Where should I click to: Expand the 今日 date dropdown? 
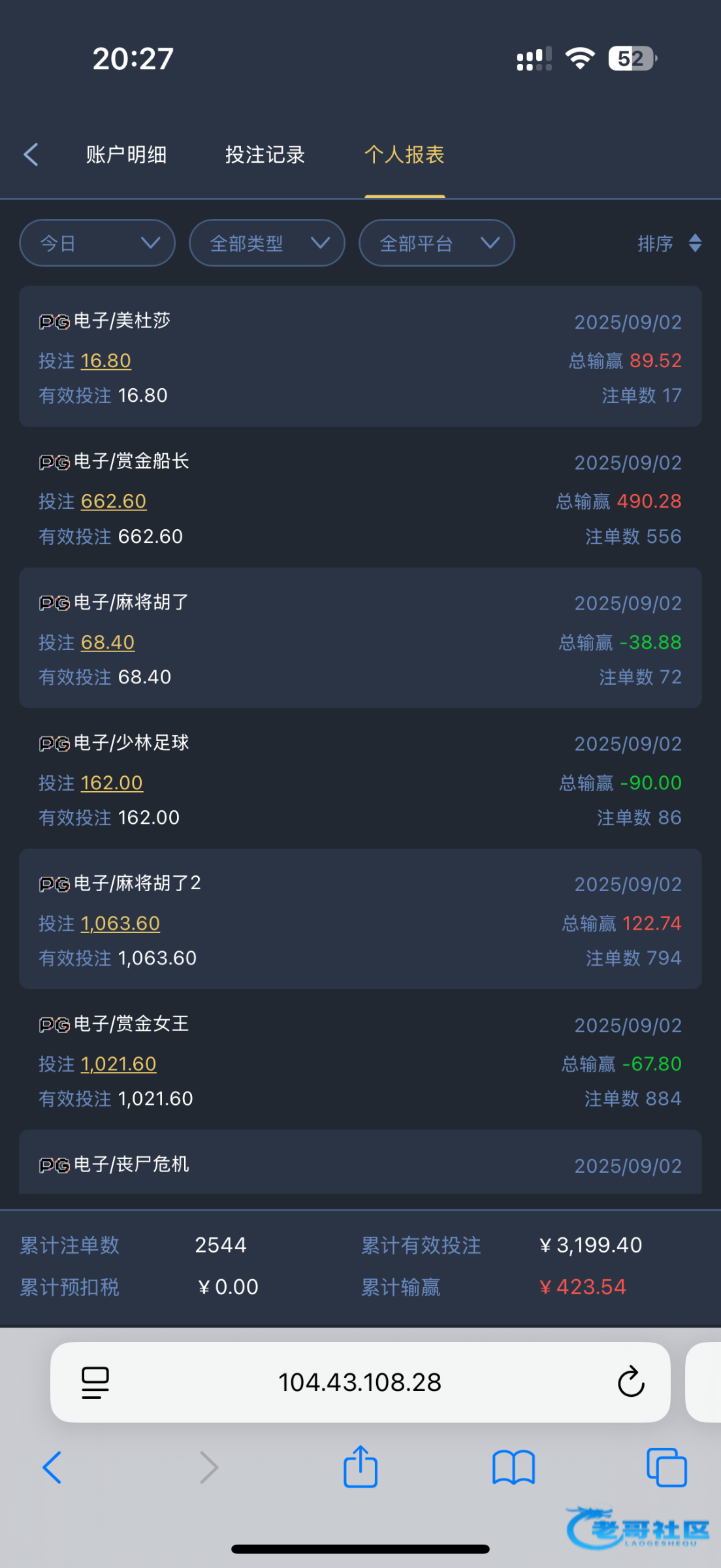point(97,243)
